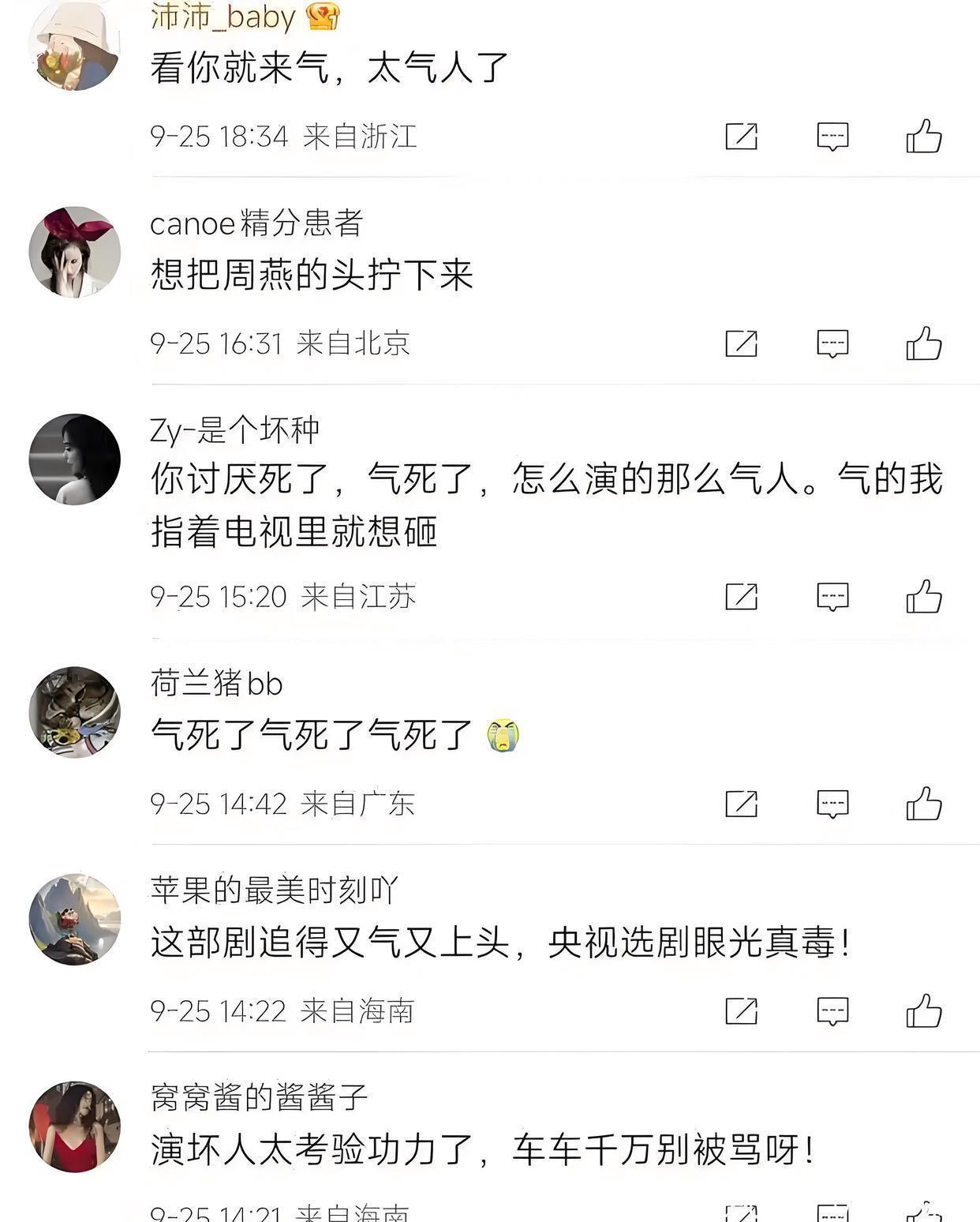980x1222 pixels.
Task: Tap the username 沛沛_baby
Action: (x=223, y=17)
